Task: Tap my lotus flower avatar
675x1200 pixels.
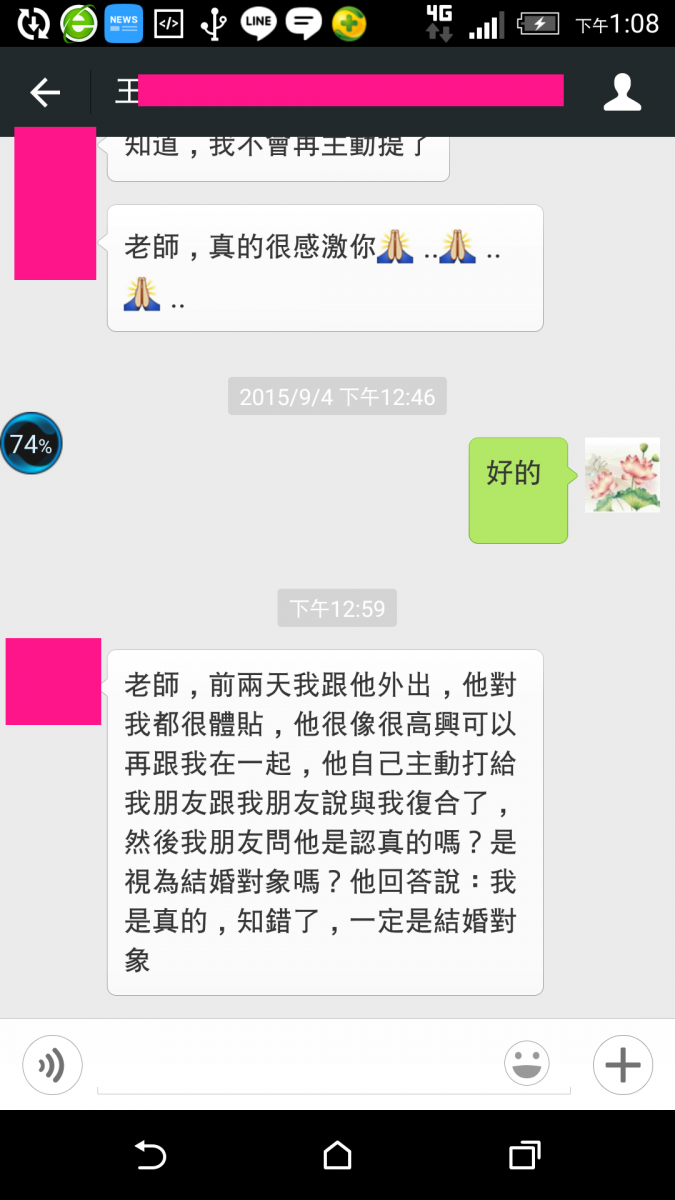Action: (621, 475)
